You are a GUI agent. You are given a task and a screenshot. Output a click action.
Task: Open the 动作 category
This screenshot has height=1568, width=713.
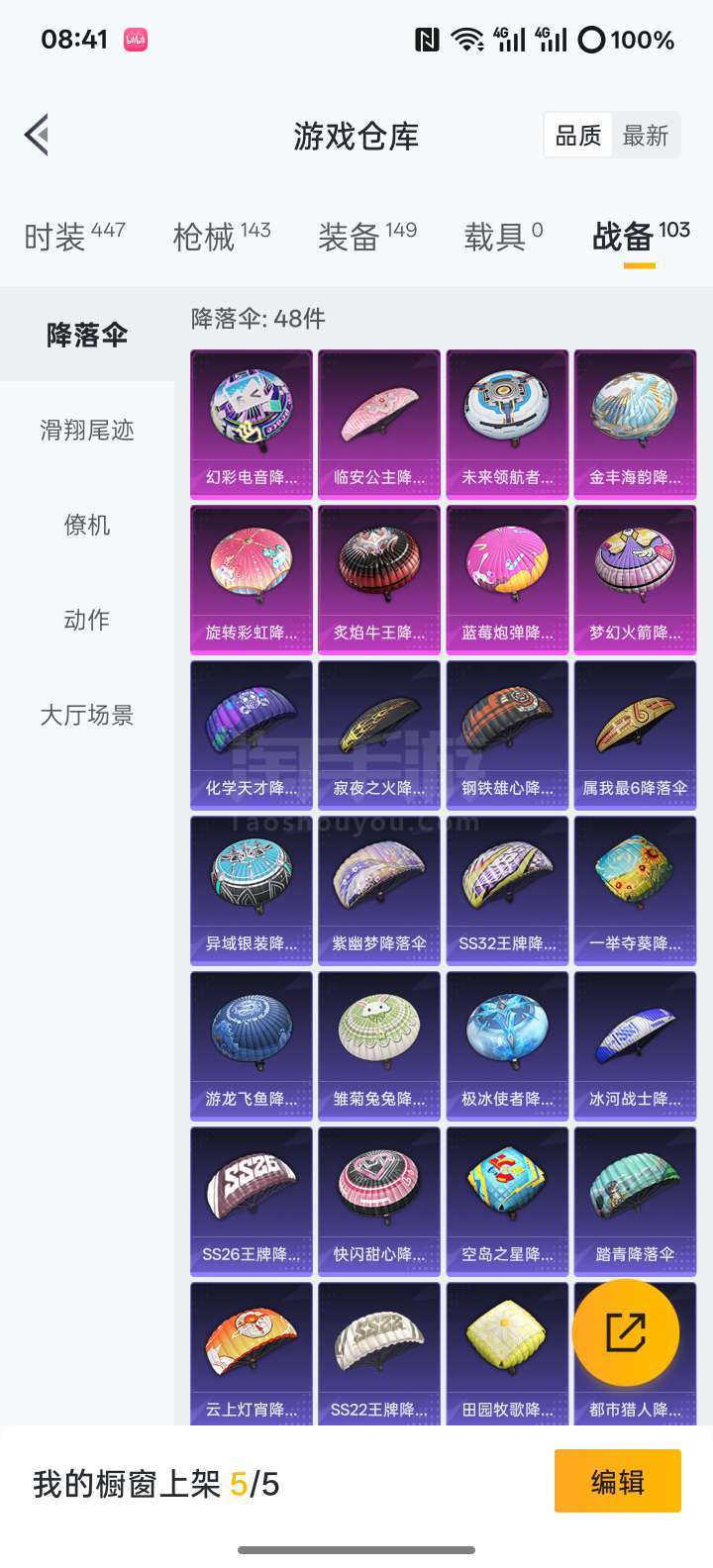[x=87, y=620]
